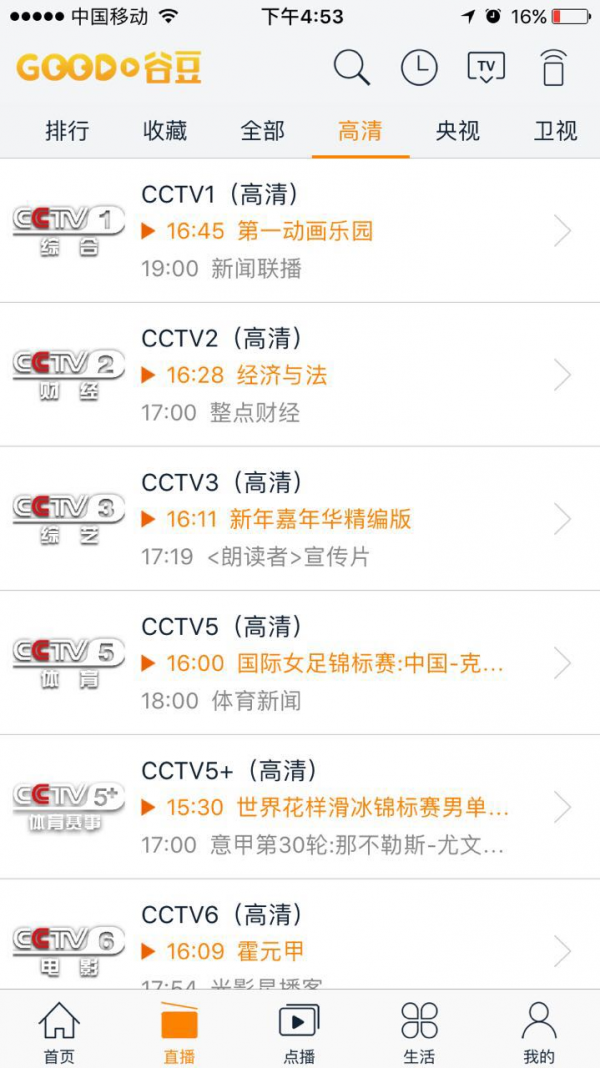Select the 卫视 tab

[x=555, y=130]
